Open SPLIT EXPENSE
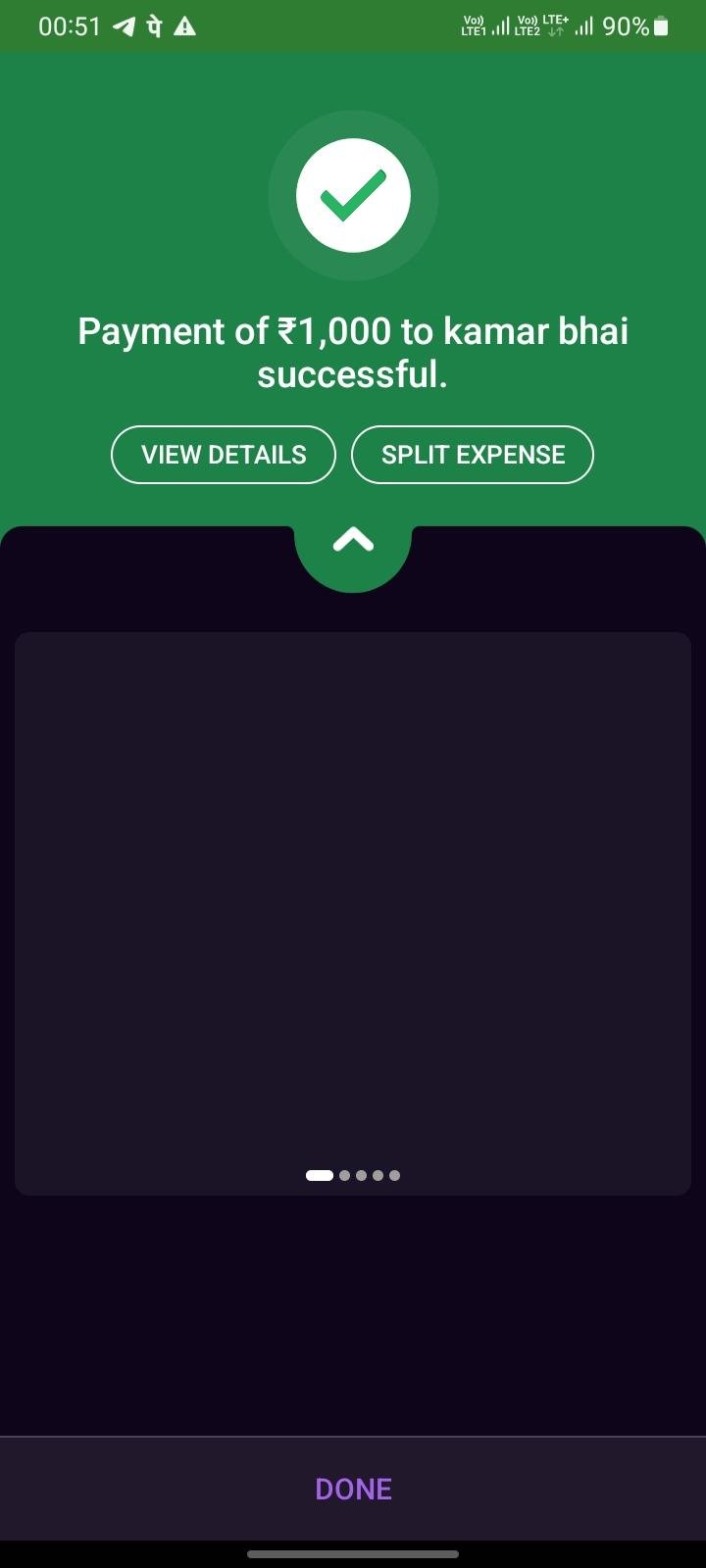Image resolution: width=706 pixels, height=1568 pixels. point(472,454)
